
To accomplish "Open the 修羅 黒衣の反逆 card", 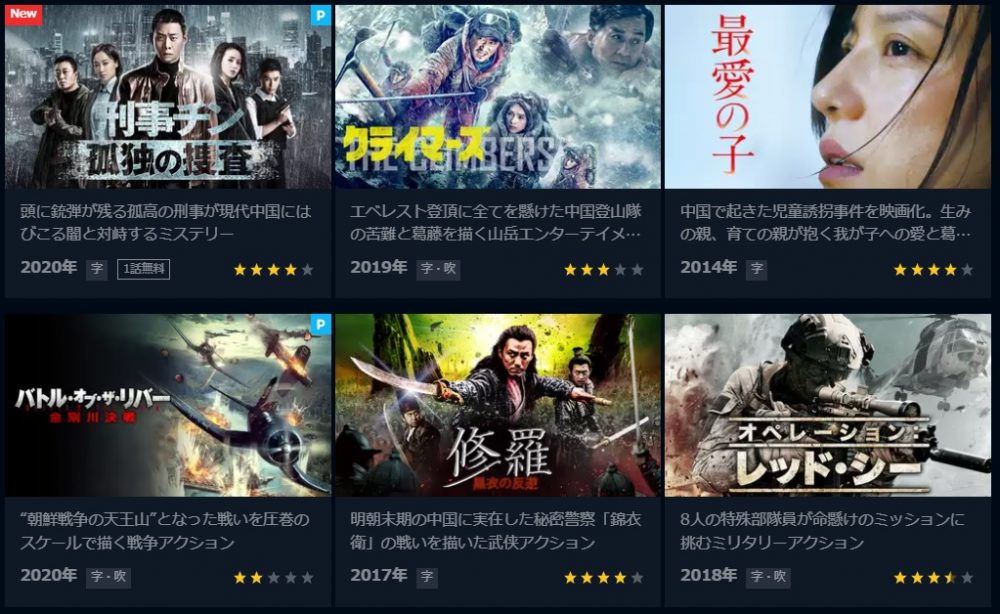I will coord(497,406).
